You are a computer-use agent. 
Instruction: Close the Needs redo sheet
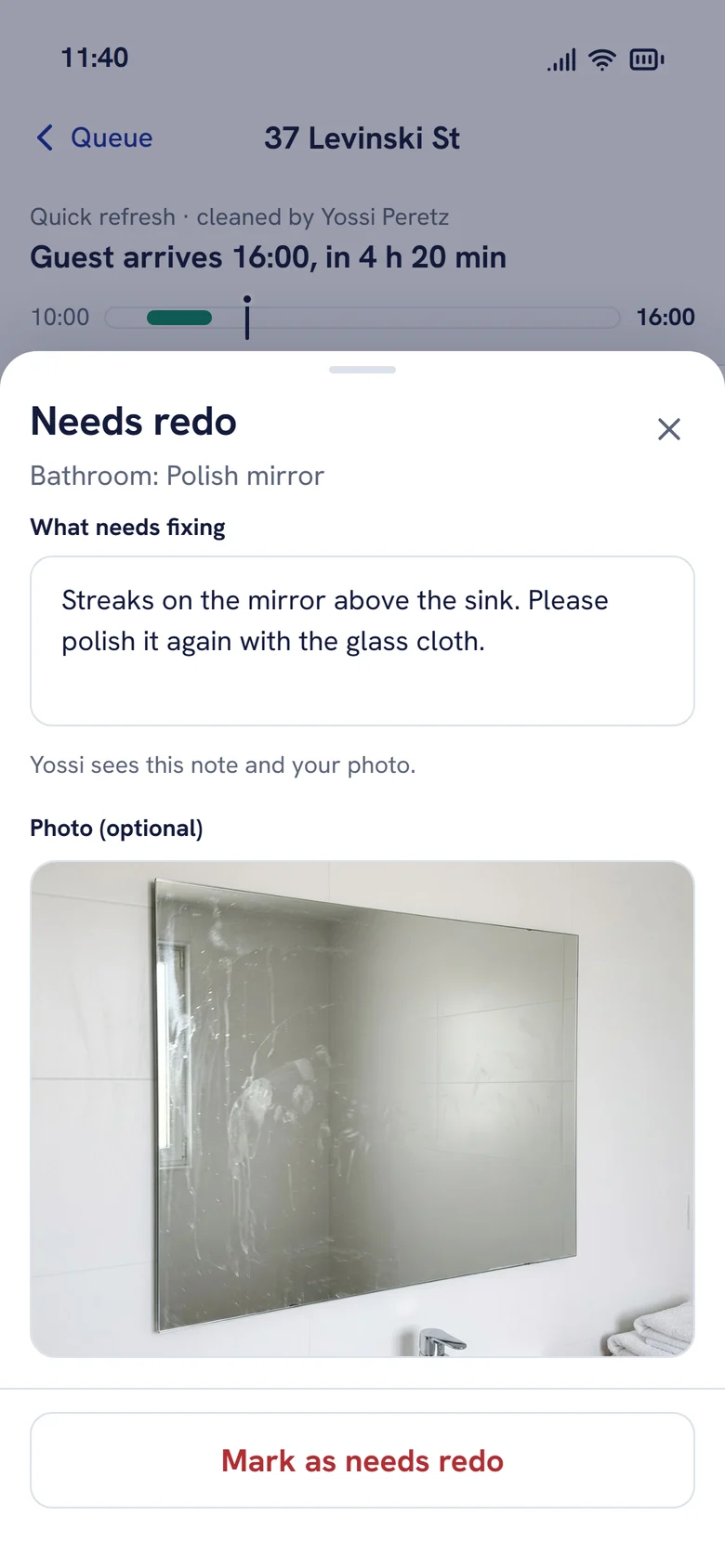(x=669, y=429)
